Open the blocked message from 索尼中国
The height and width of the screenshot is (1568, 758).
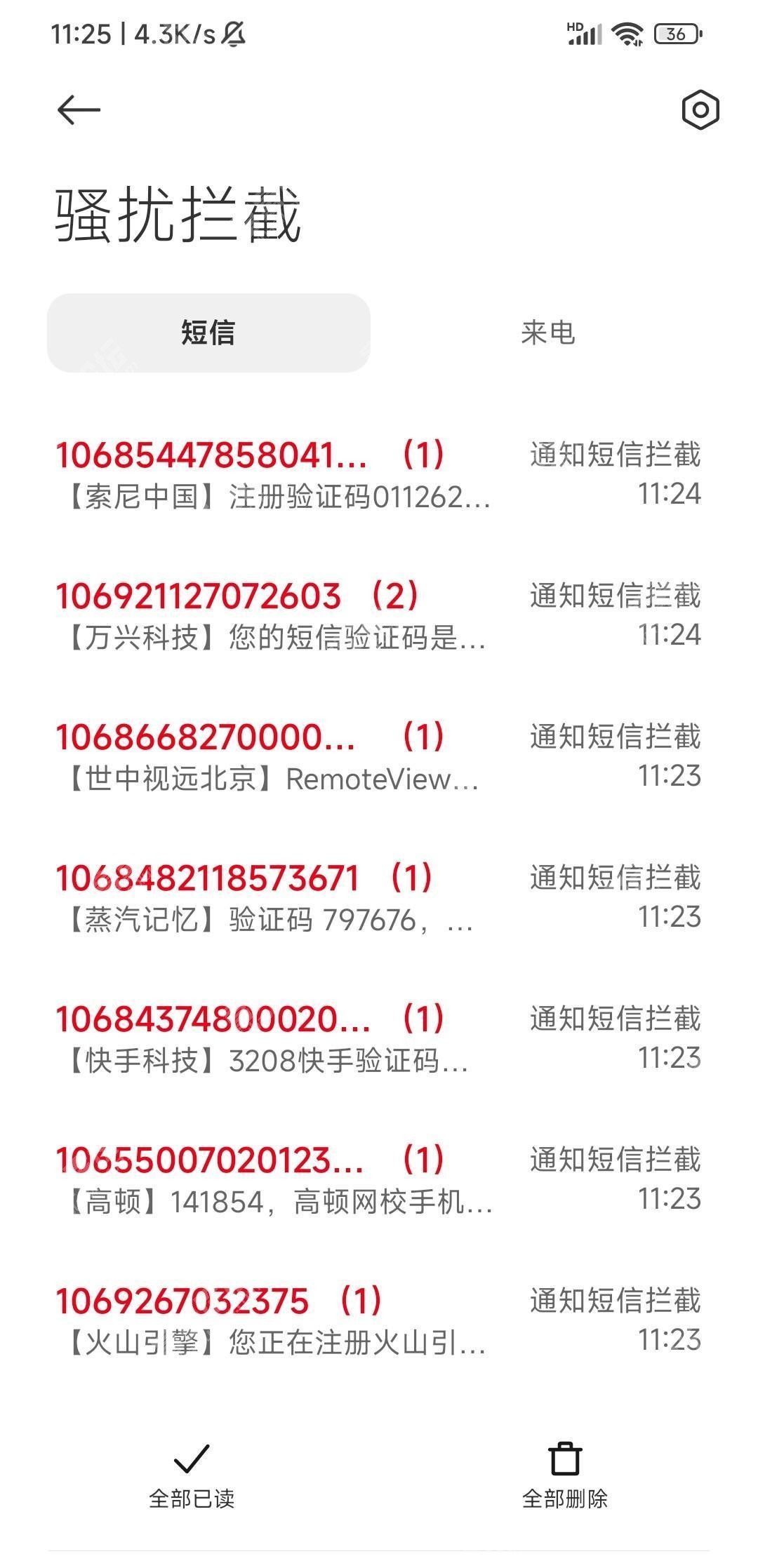coord(379,475)
